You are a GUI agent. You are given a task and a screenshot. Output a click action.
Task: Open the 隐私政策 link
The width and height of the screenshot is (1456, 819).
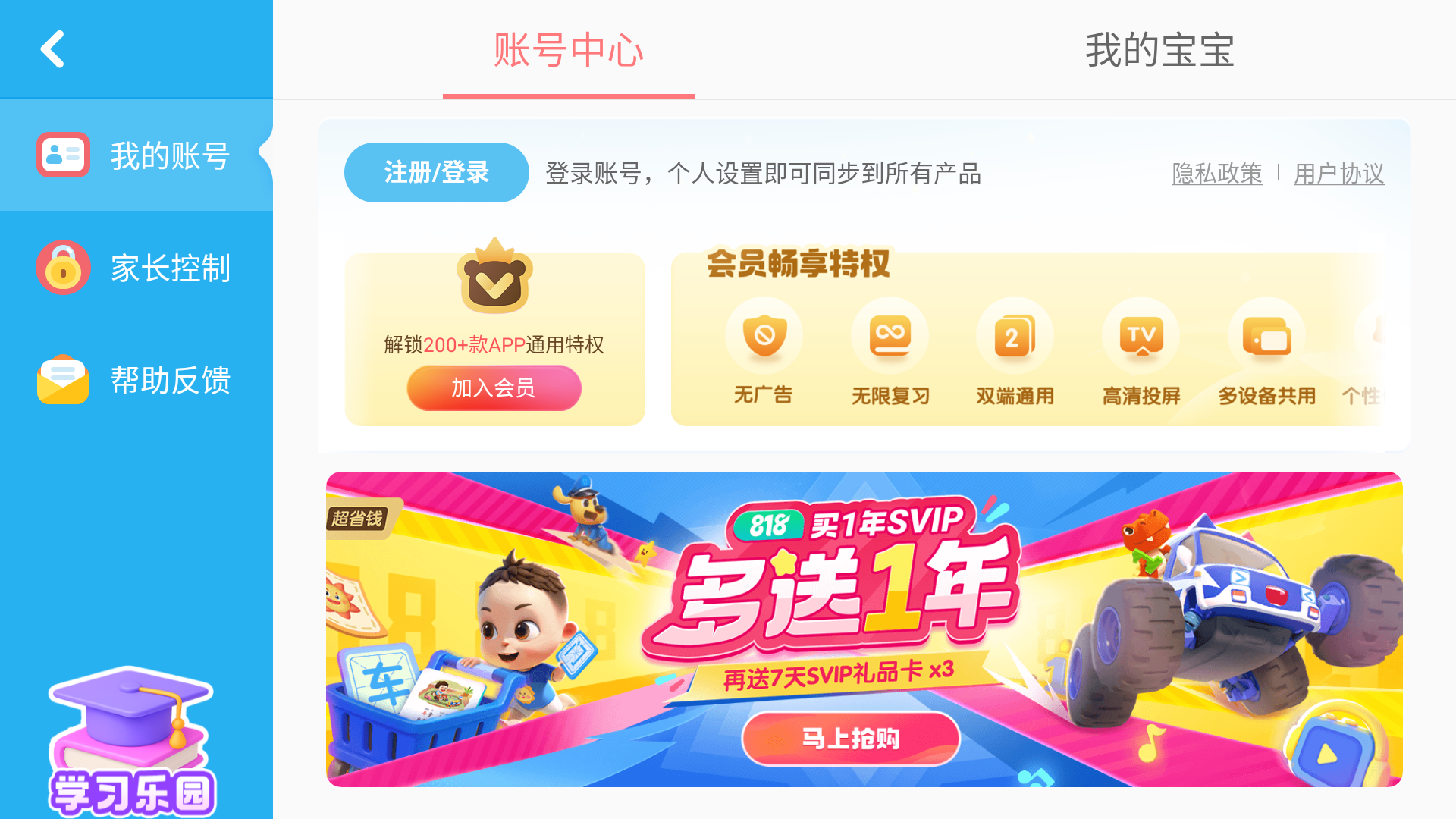click(x=1216, y=174)
